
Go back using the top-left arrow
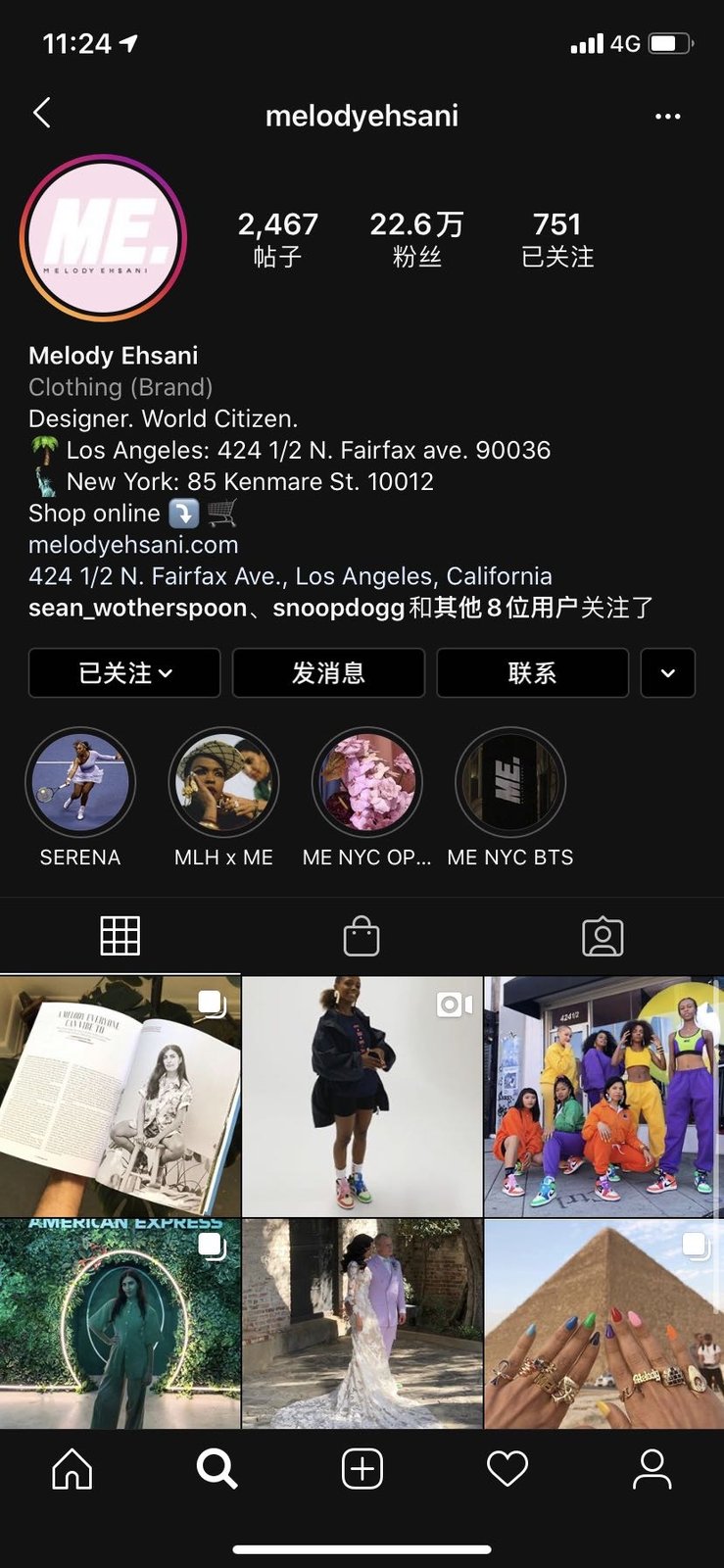[x=41, y=114]
